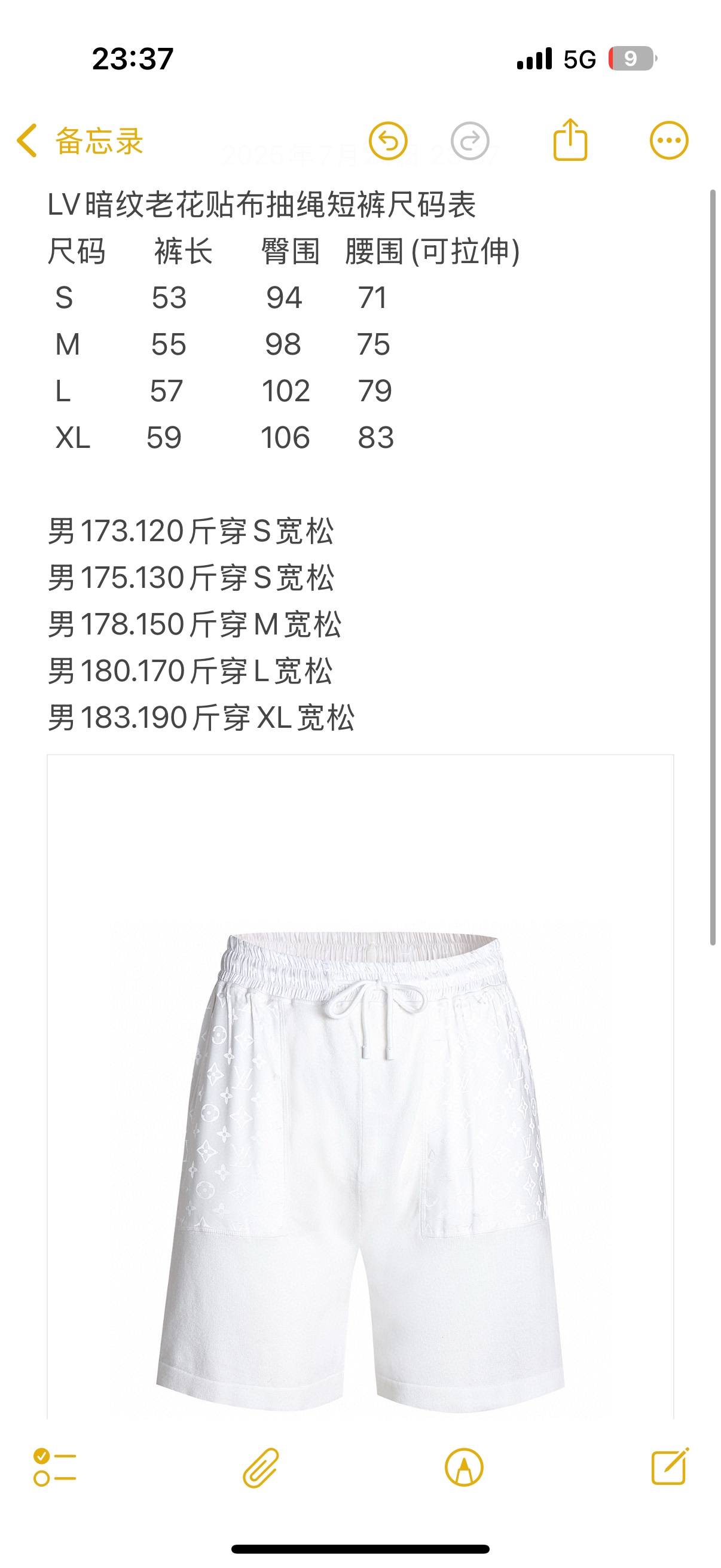The image size is (721, 1568).
Task: Compose a new note
Action: tap(669, 1467)
